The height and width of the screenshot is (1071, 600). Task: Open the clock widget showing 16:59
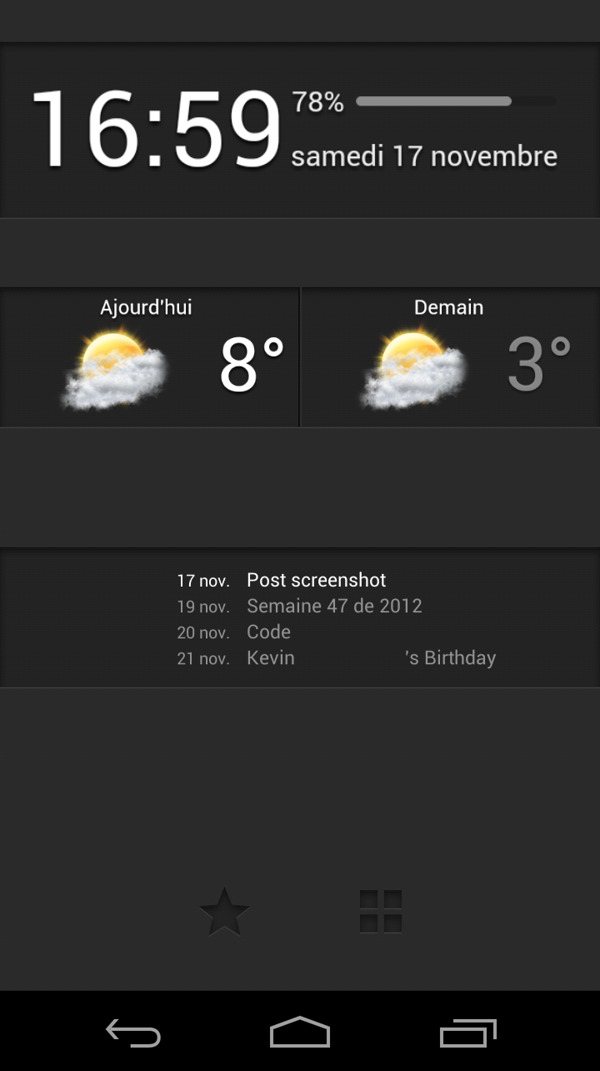tap(157, 130)
